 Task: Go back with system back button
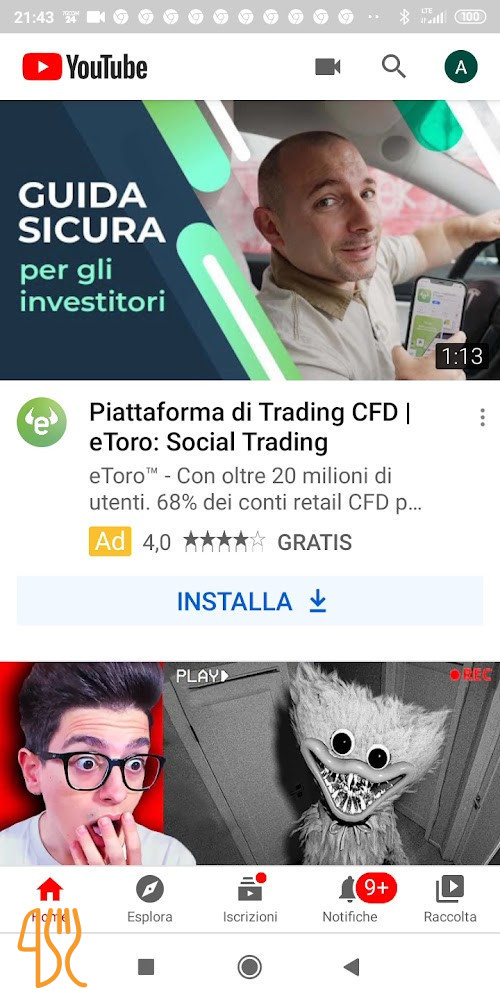click(351, 967)
